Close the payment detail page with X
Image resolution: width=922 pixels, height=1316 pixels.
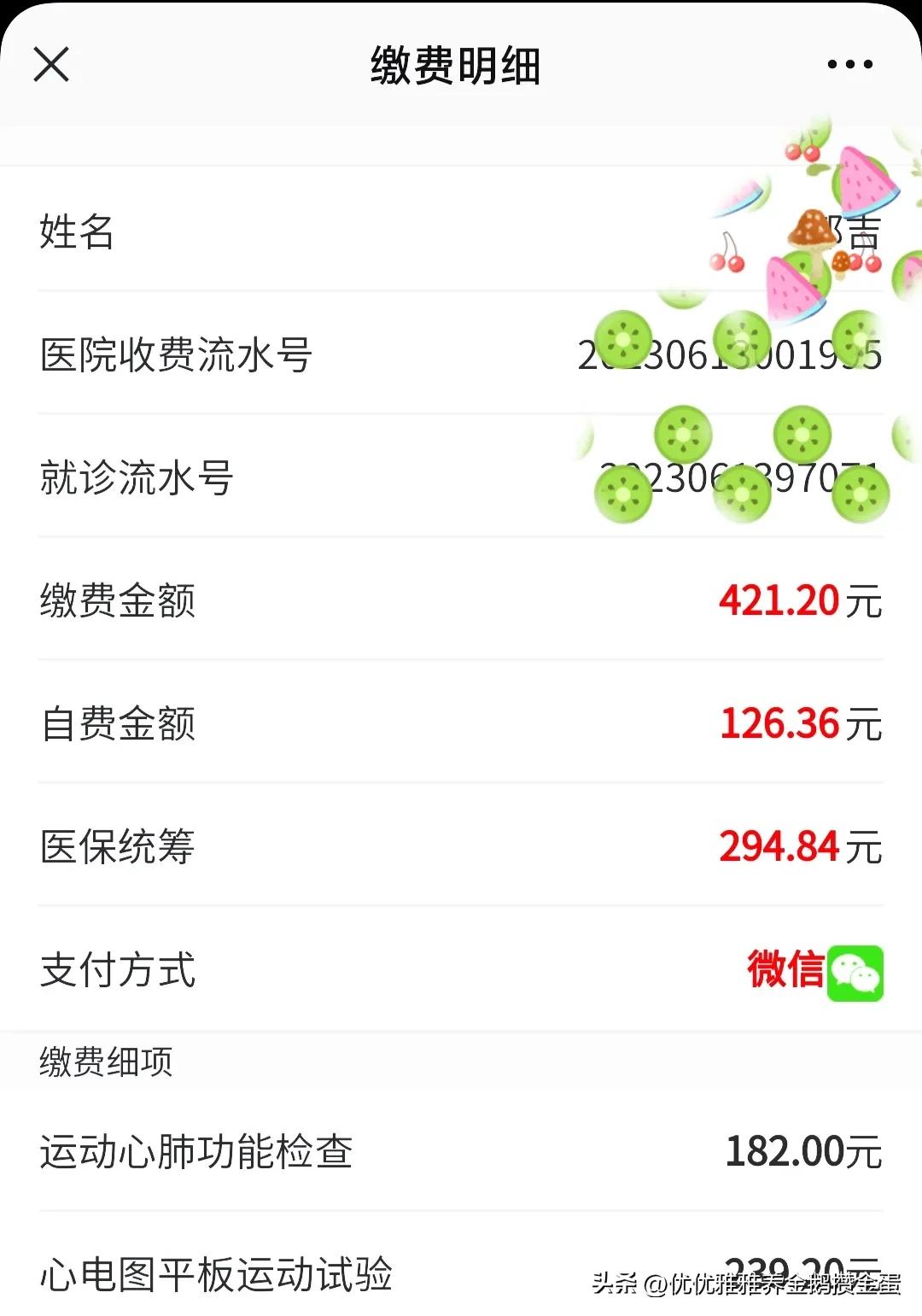click(50, 64)
